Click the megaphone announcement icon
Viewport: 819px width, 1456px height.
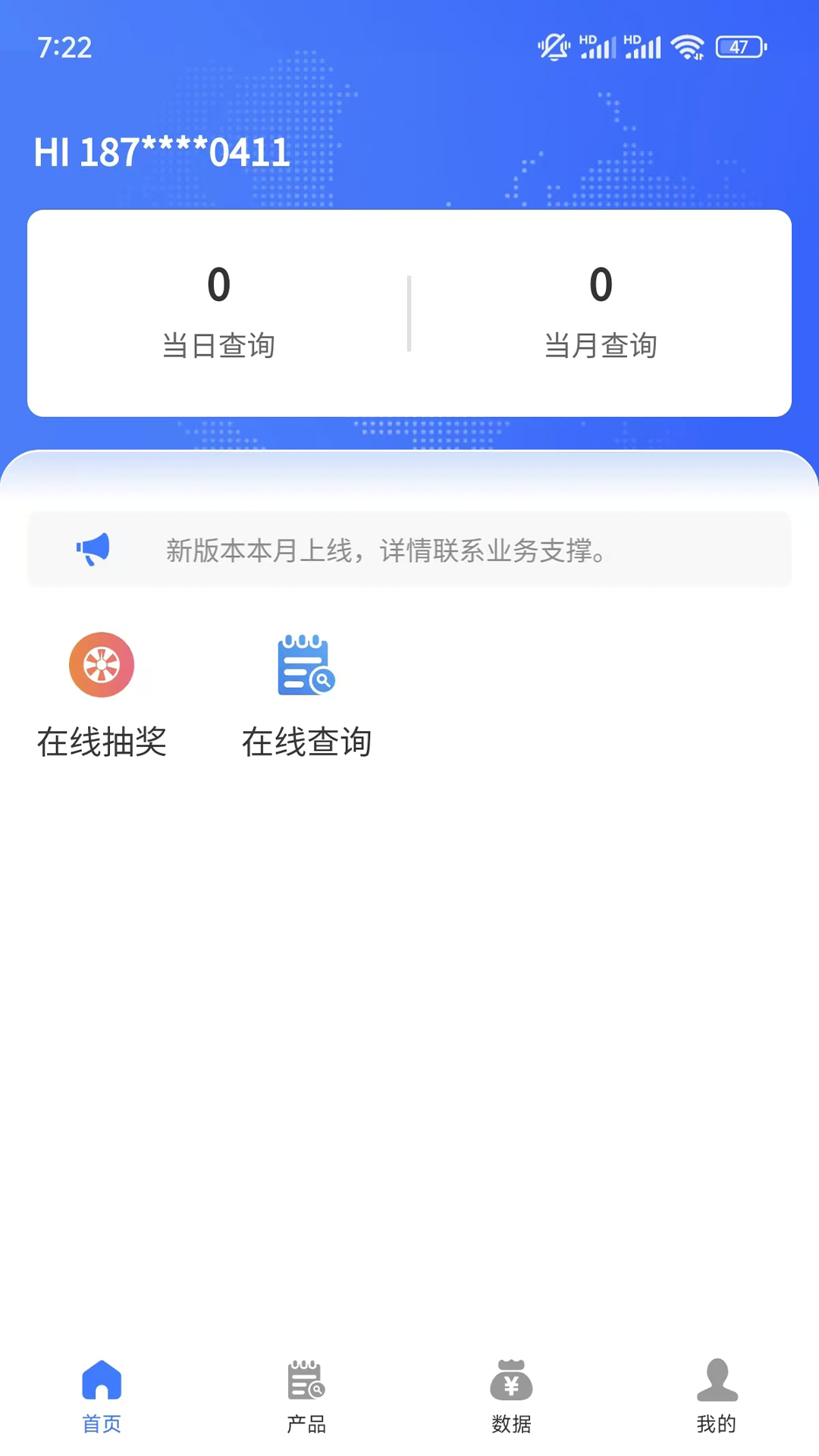click(94, 549)
